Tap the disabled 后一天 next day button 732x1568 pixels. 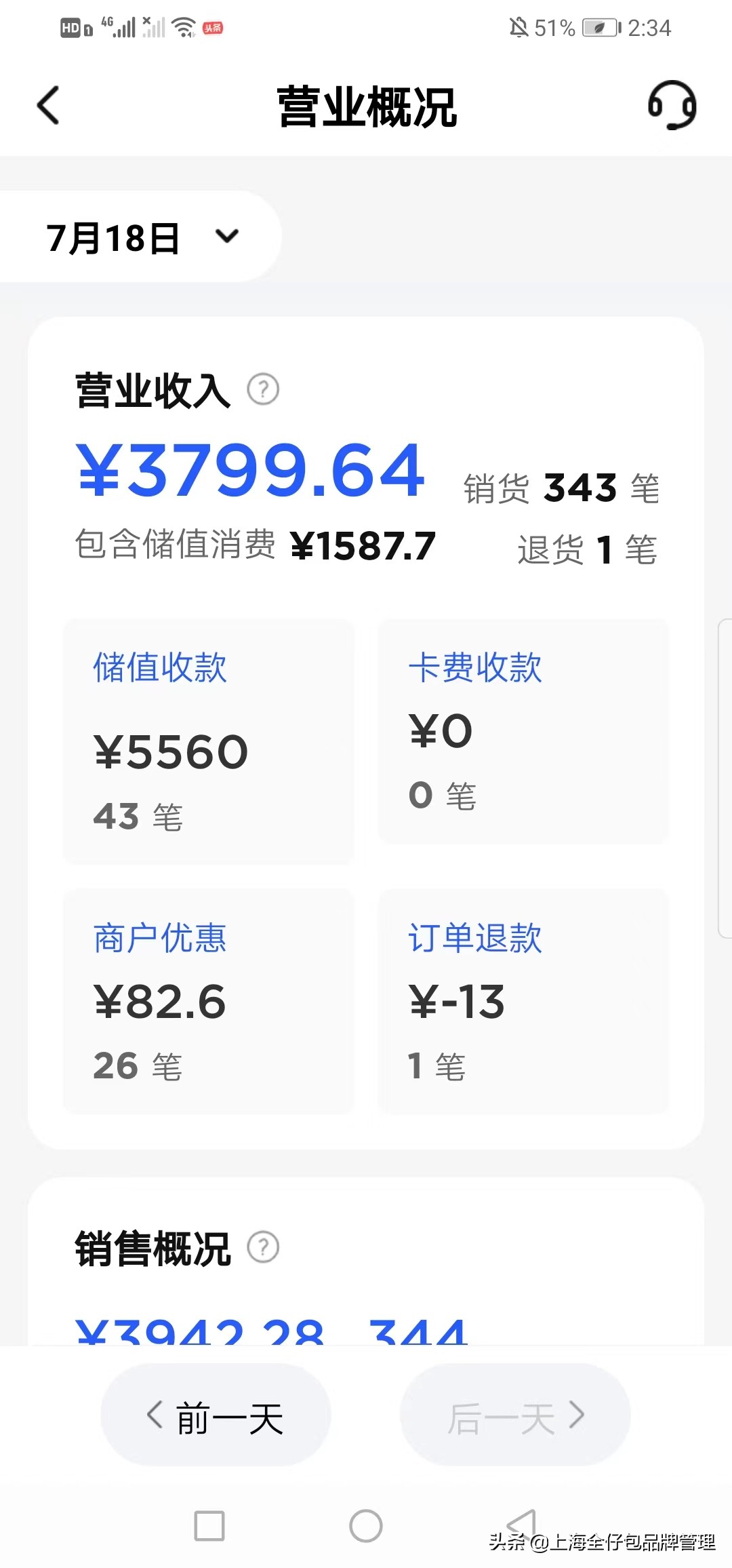[x=515, y=1415]
